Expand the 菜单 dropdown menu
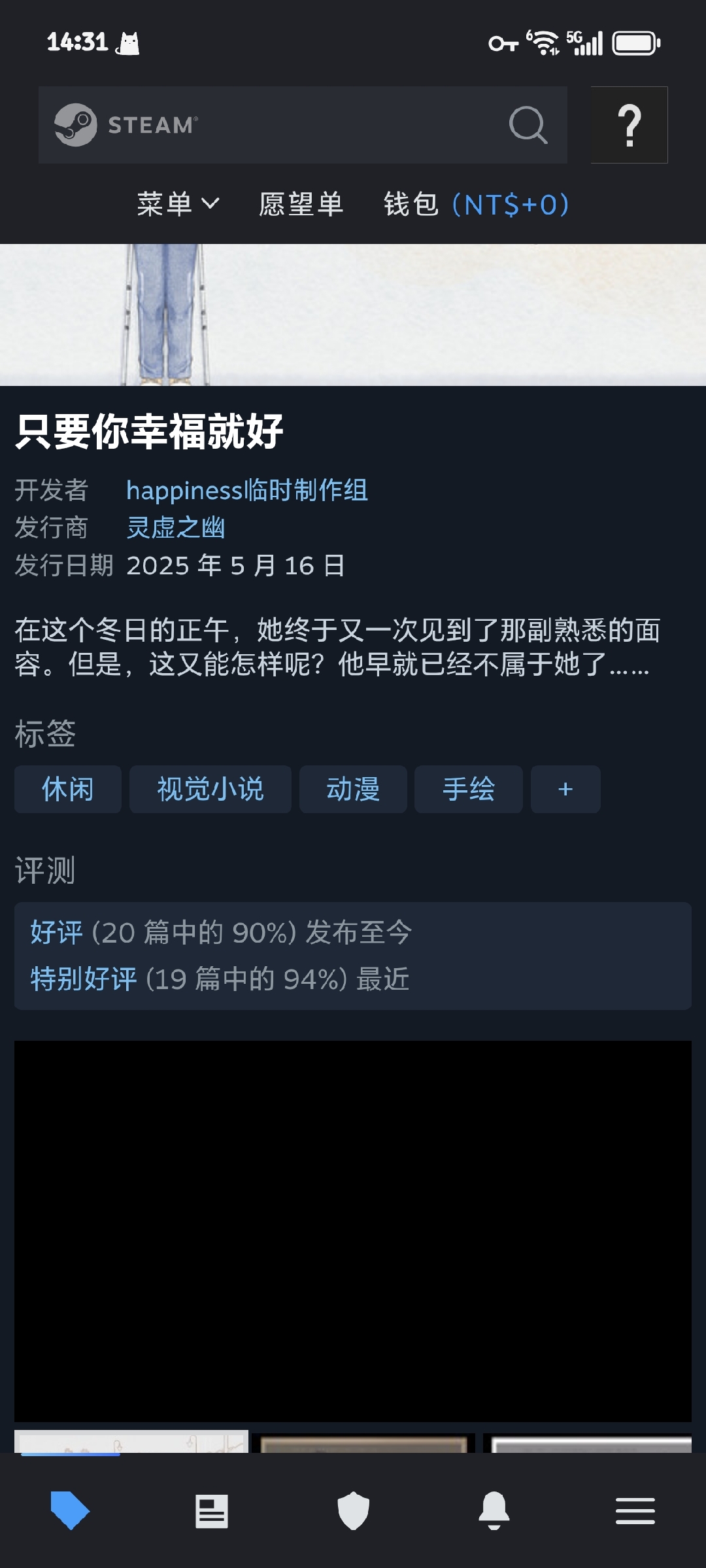 pyautogui.click(x=178, y=205)
